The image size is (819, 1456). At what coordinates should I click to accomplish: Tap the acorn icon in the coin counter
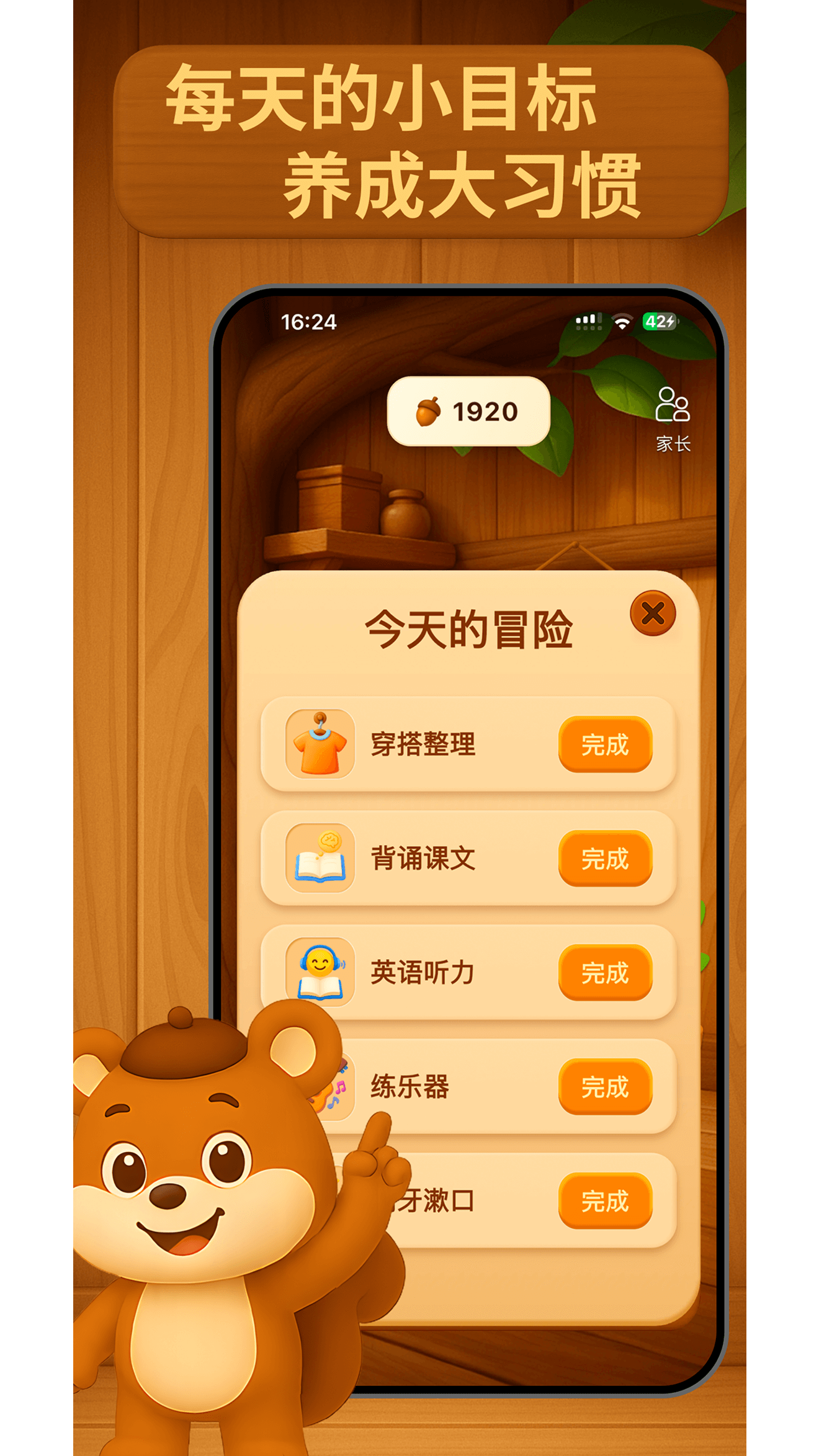[x=429, y=410]
